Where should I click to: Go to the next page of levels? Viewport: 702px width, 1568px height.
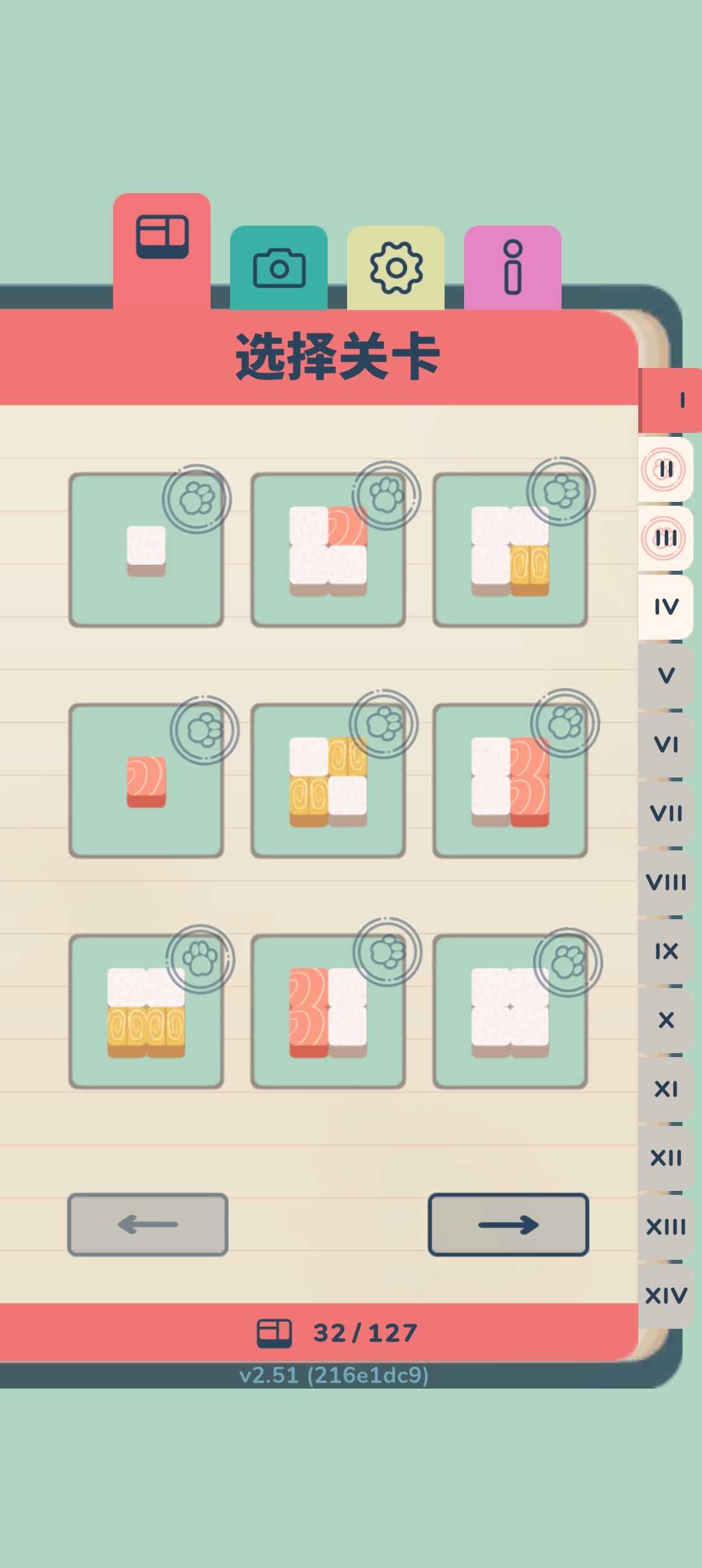point(508,1225)
